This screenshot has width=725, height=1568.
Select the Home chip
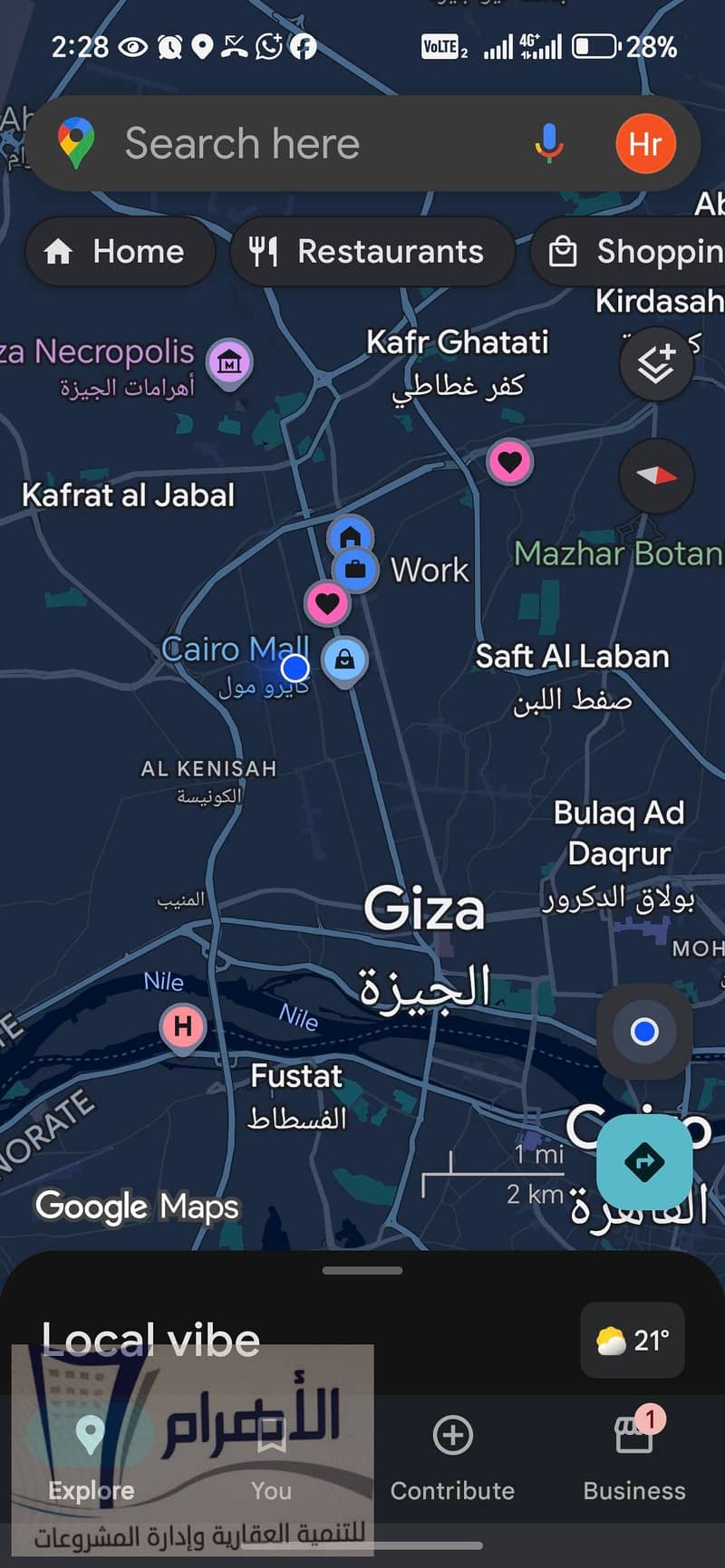click(x=119, y=252)
